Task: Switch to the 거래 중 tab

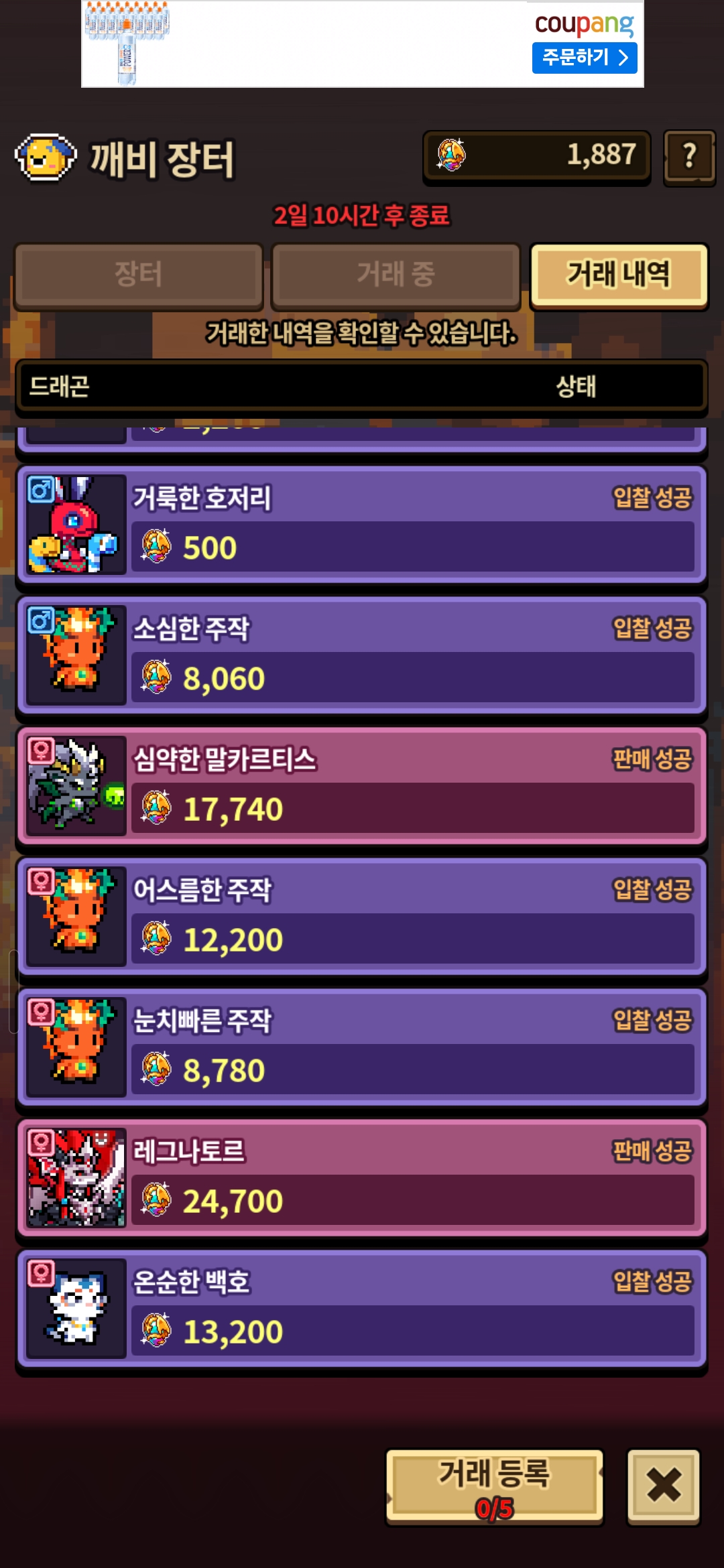Action: 396,275
